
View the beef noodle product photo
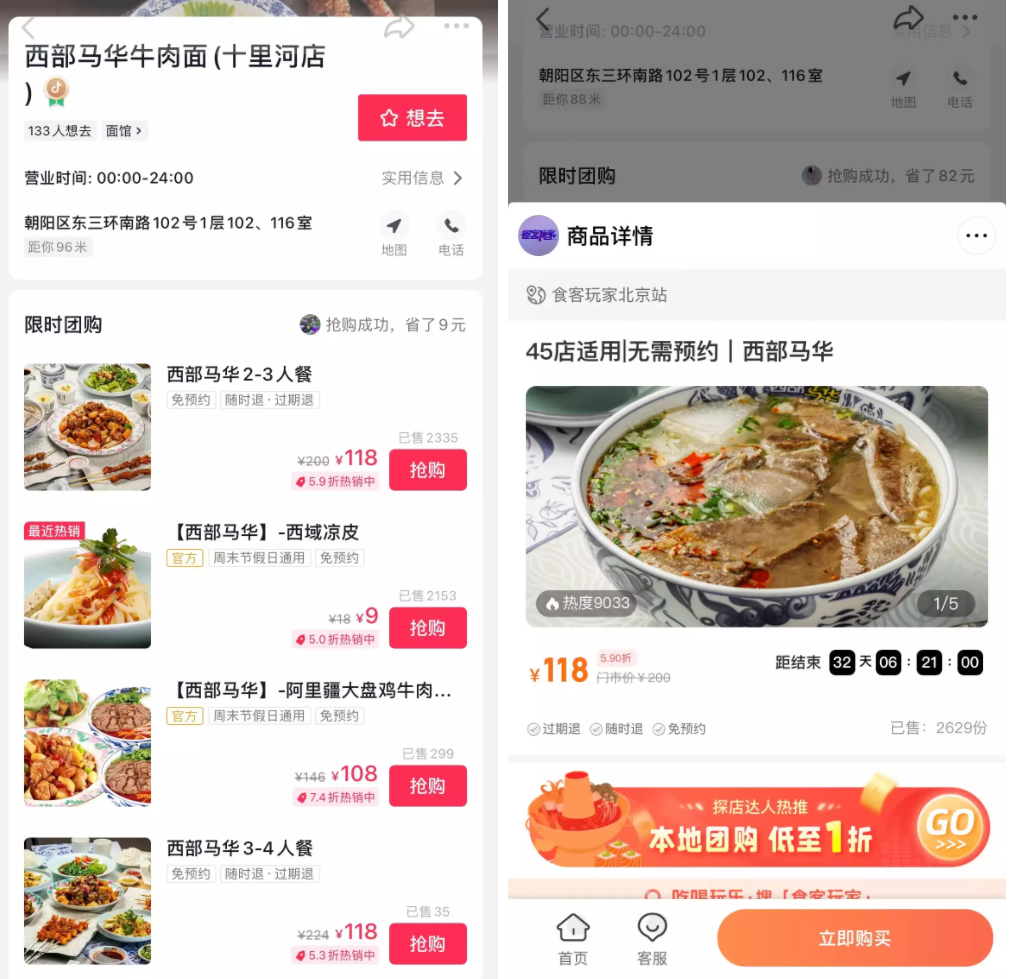(x=756, y=506)
